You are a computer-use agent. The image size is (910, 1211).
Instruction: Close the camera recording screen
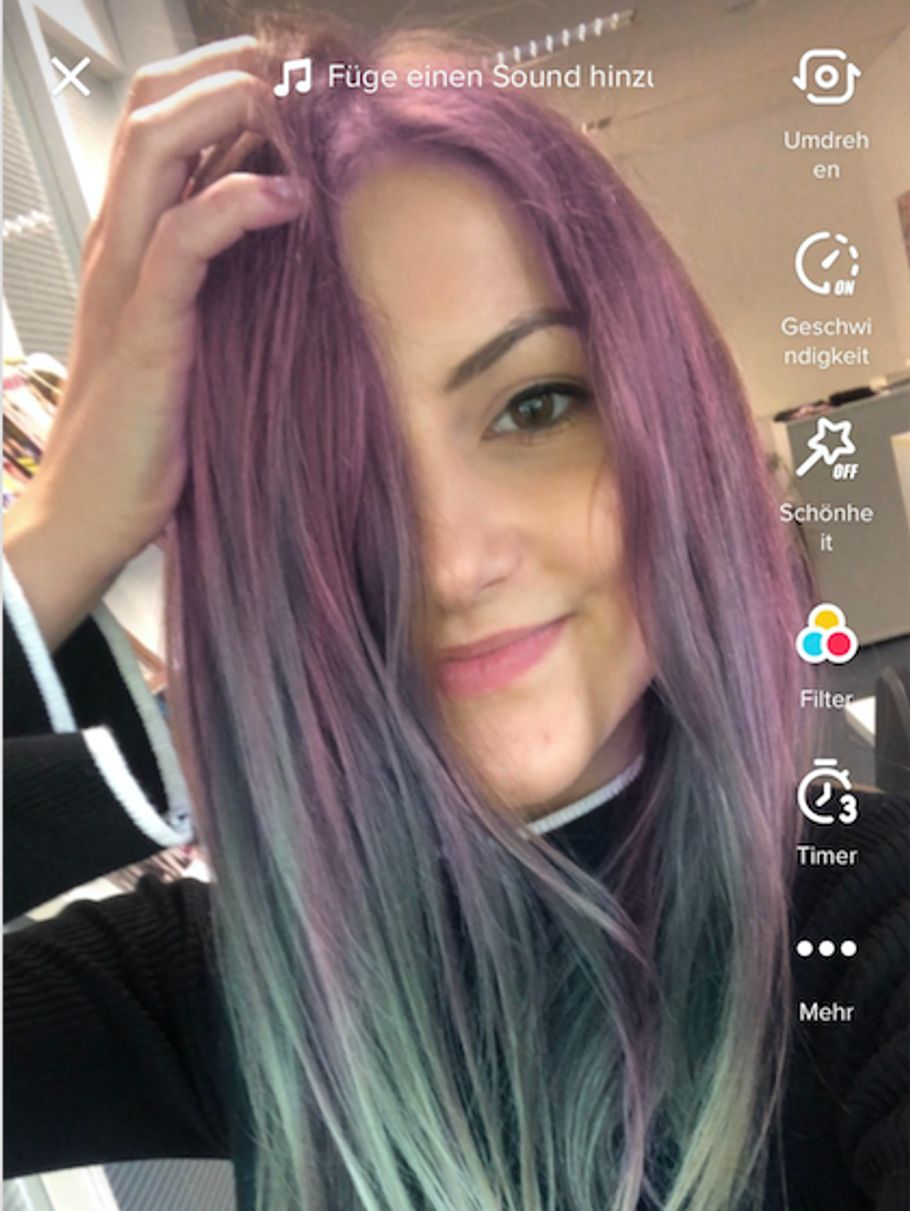pos(71,76)
